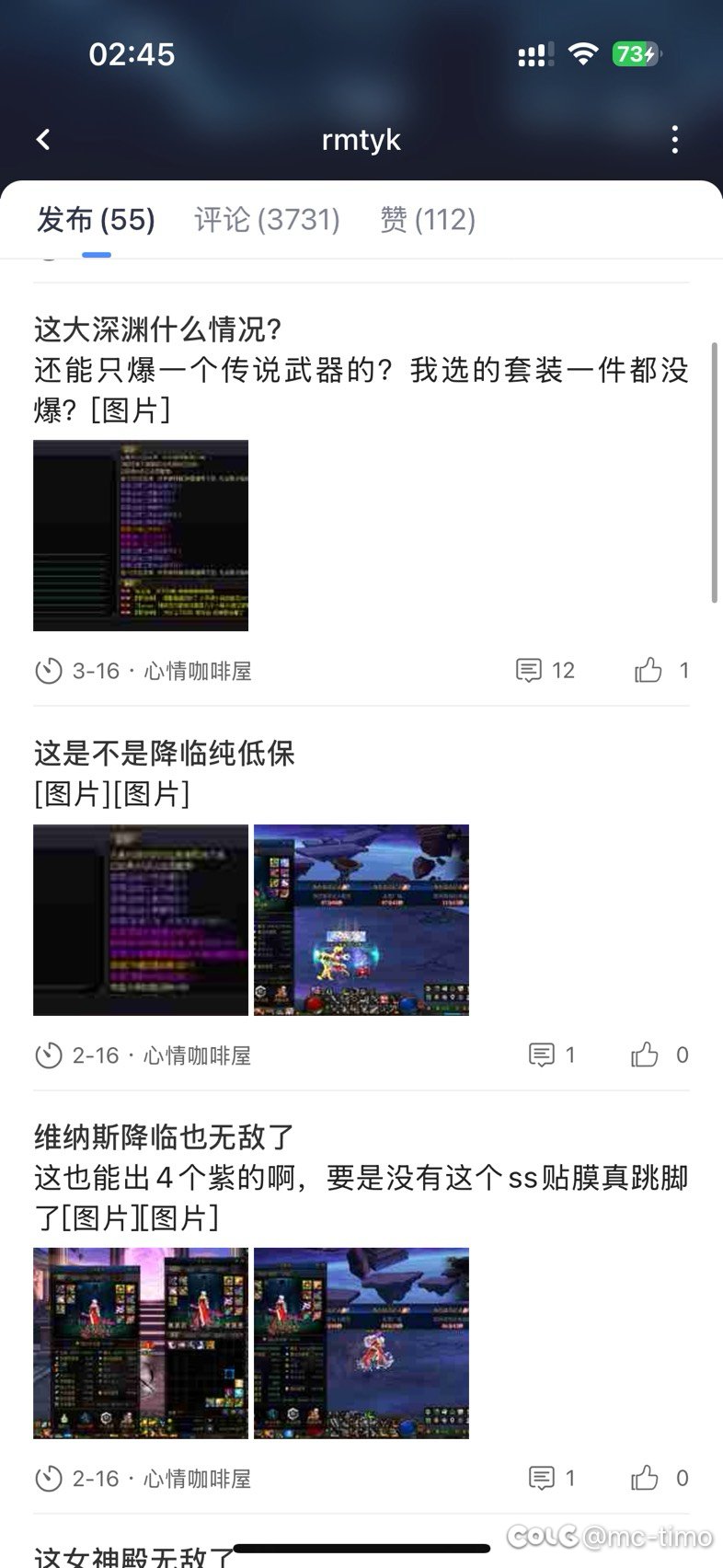723x1568 pixels.
Task: Switch to the 赞 (112) tab
Action: tap(428, 219)
